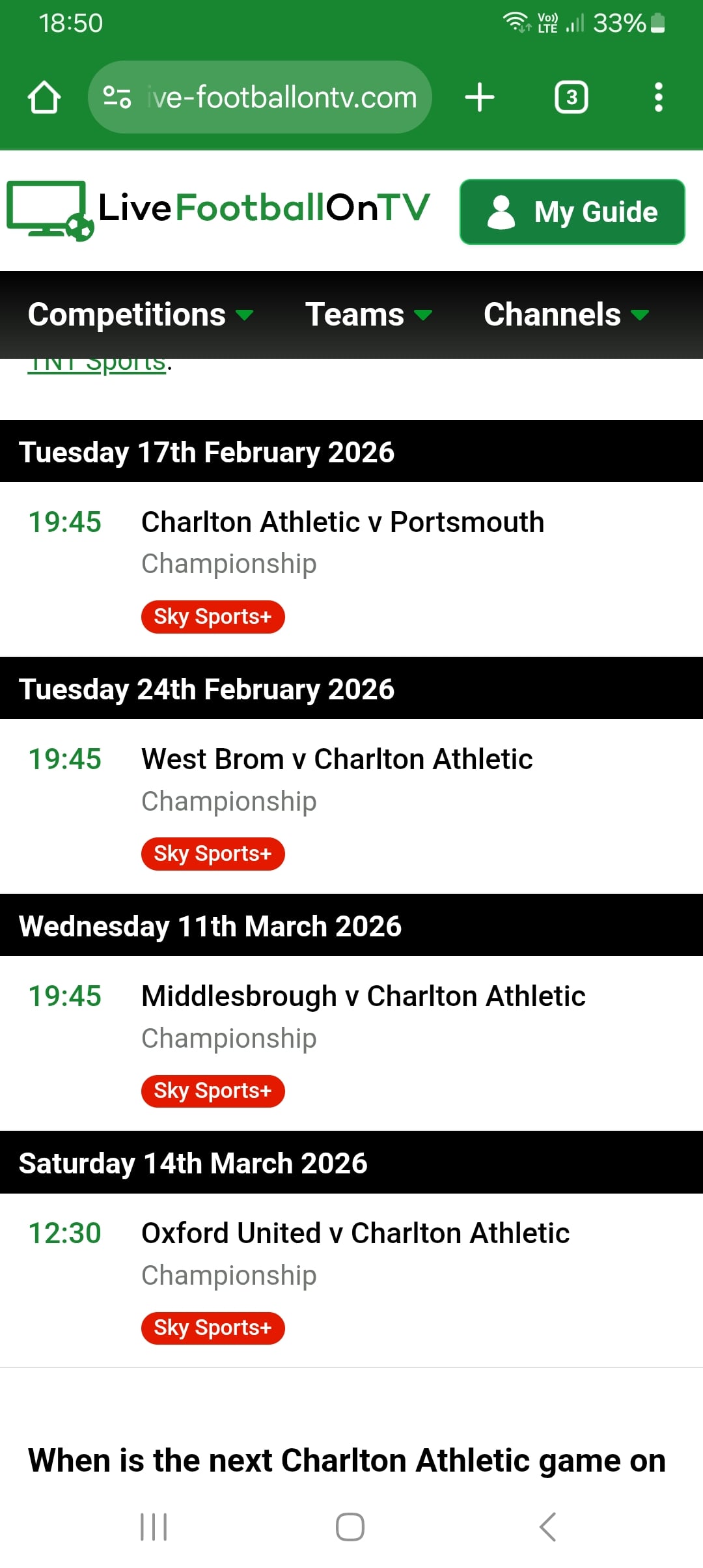Tap Sky Sports+ under West Brom fixture
The image size is (703, 1568).
click(213, 854)
